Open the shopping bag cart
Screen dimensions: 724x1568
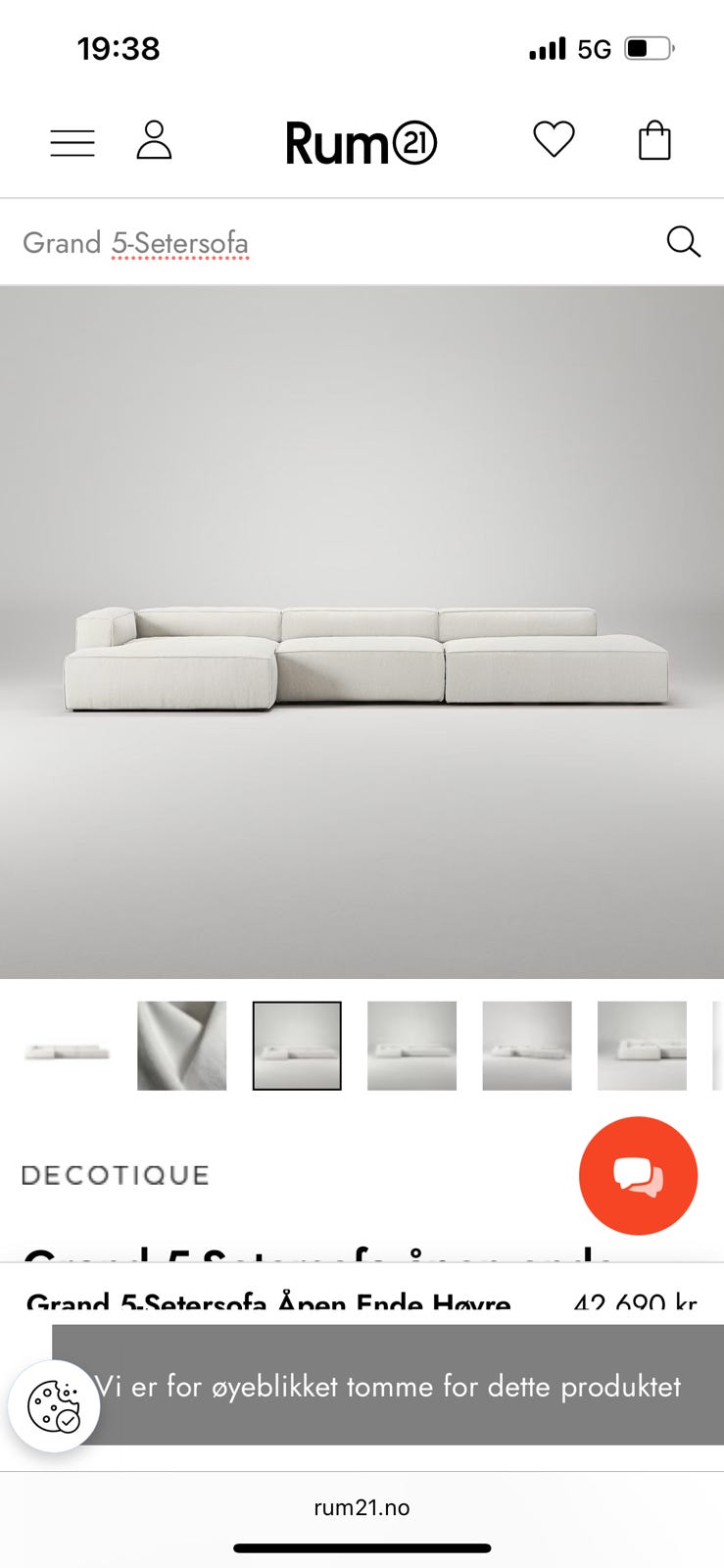point(653,140)
